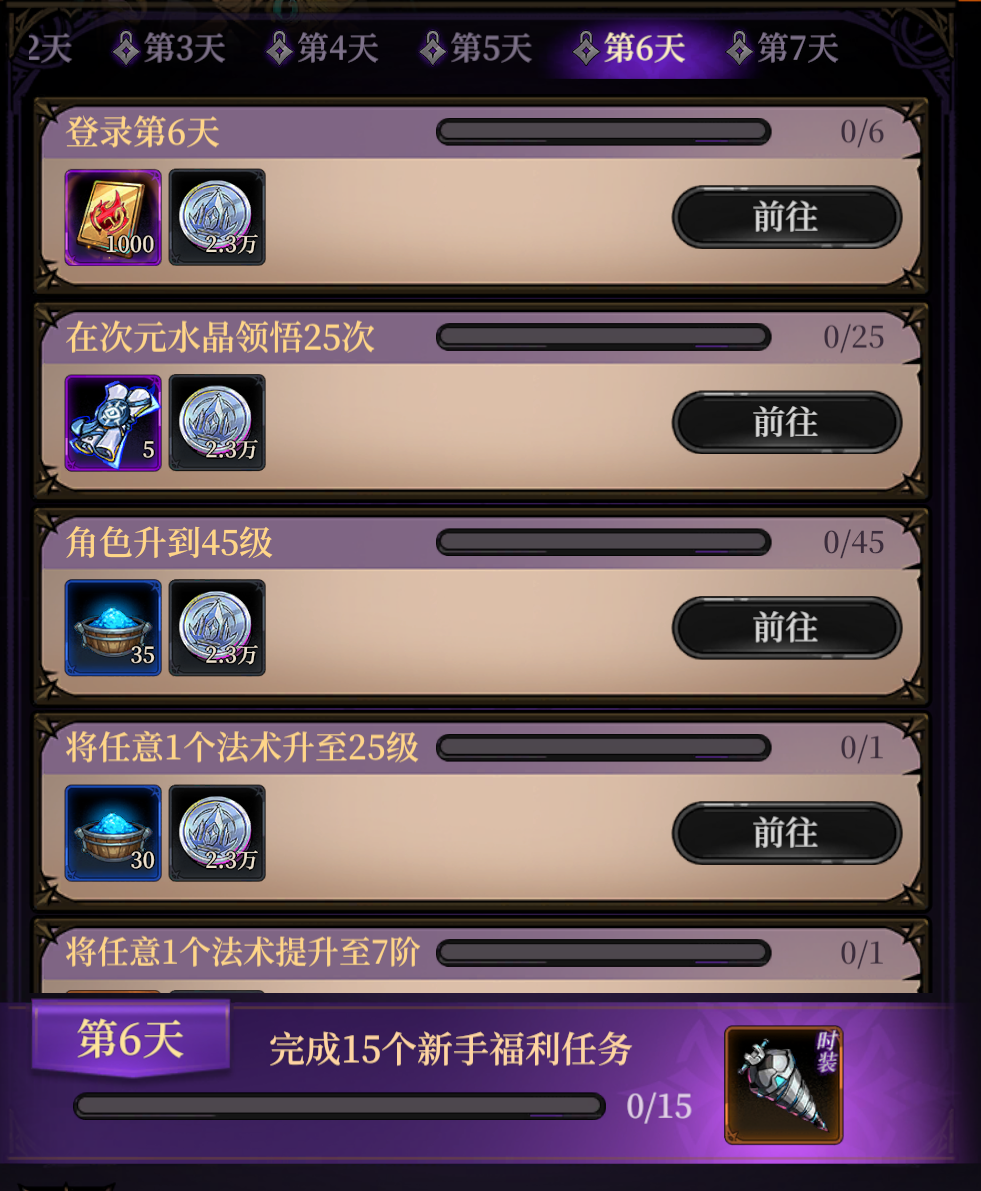Switch to the 第5天 tab
The height and width of the screenshot is (1191, 981).
[475, 48]
